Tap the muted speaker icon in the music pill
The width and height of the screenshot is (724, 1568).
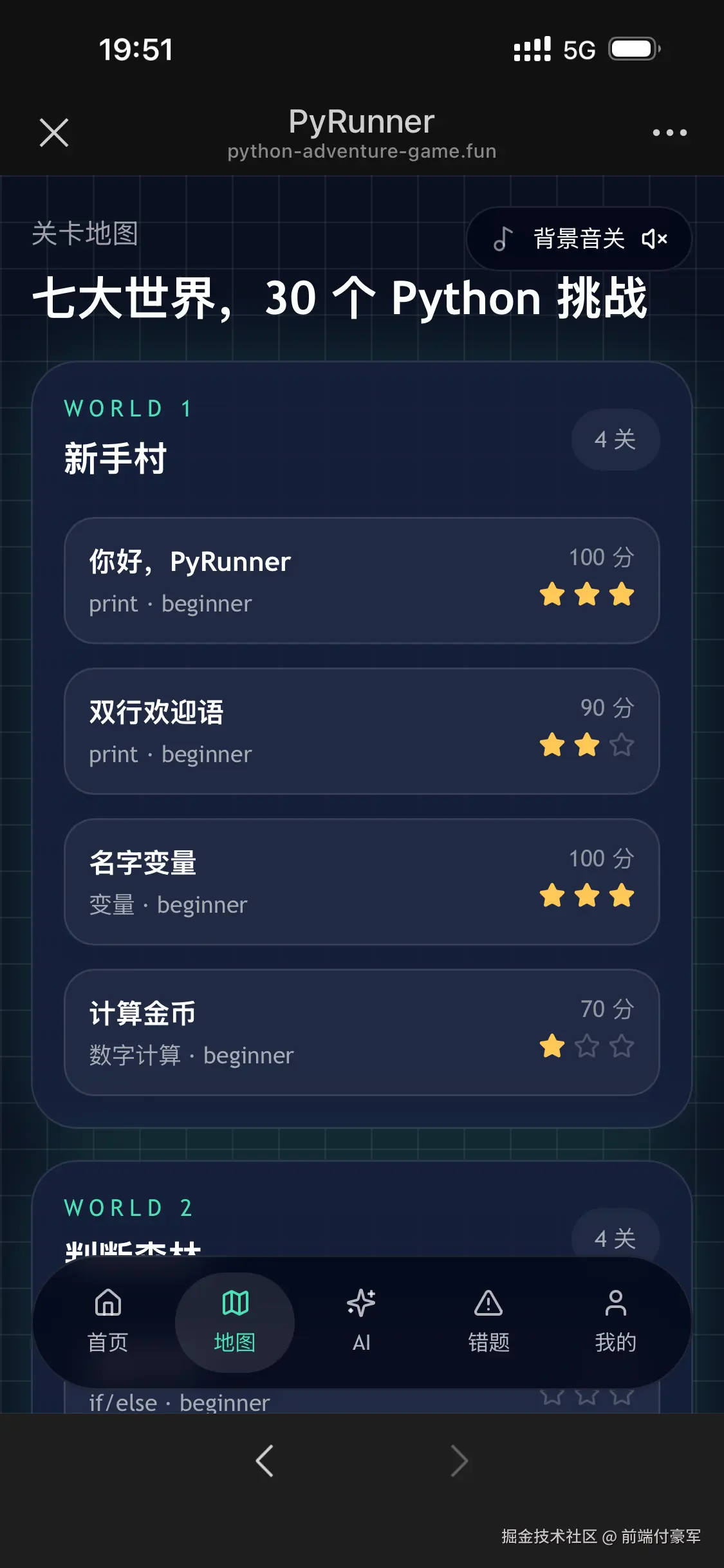[655, 239]
